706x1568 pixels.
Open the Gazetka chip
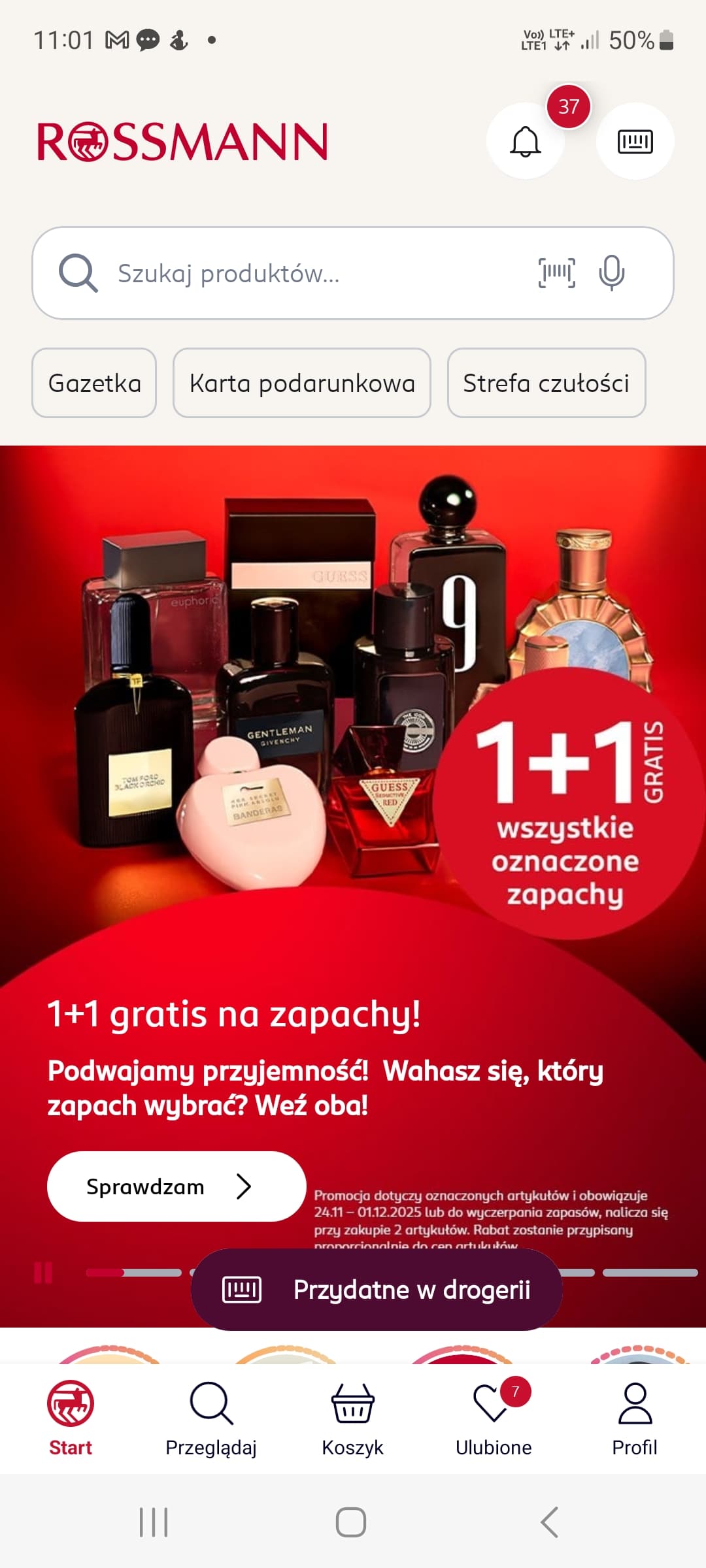tap(94, 383)
